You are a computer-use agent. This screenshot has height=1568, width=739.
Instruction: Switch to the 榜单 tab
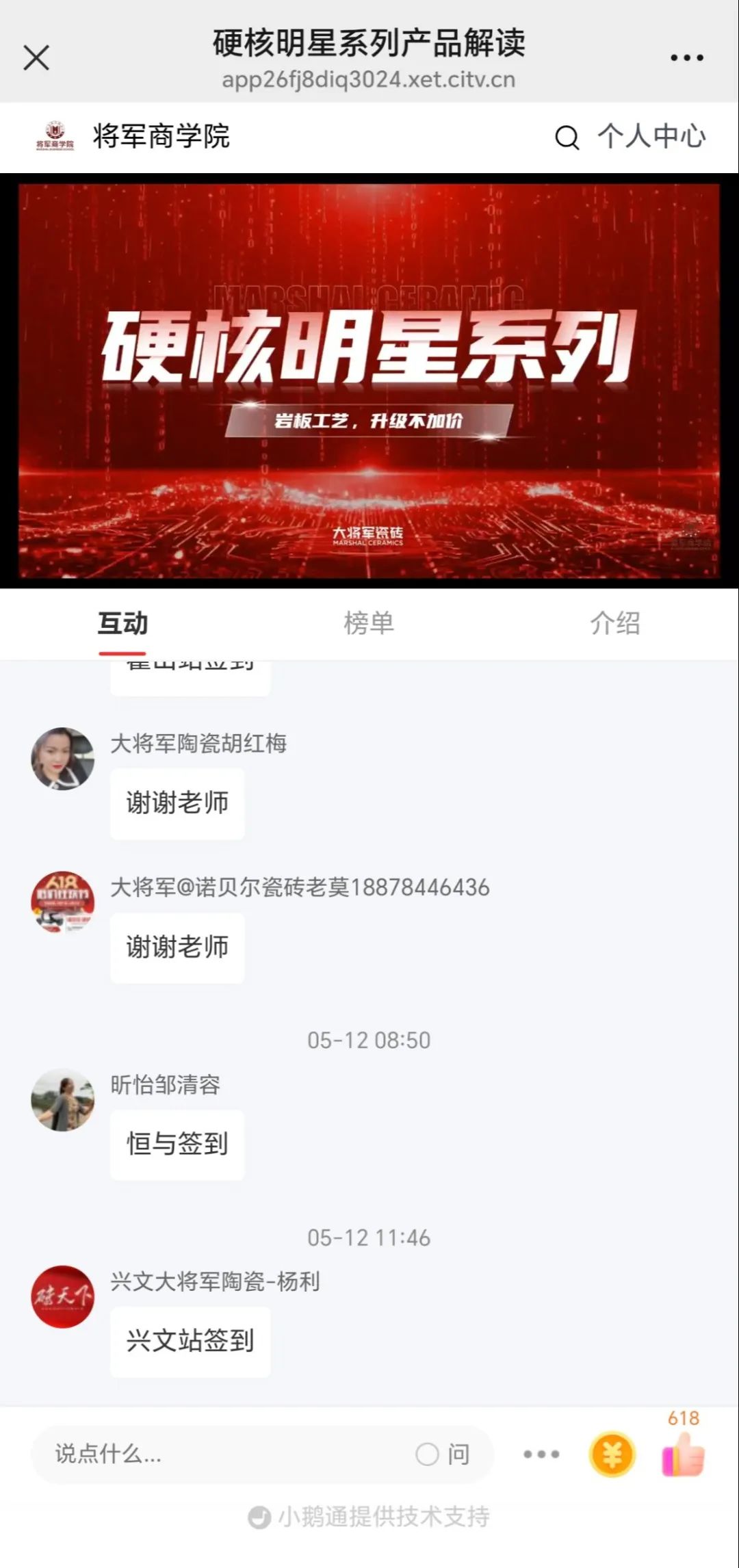point(369,623)
